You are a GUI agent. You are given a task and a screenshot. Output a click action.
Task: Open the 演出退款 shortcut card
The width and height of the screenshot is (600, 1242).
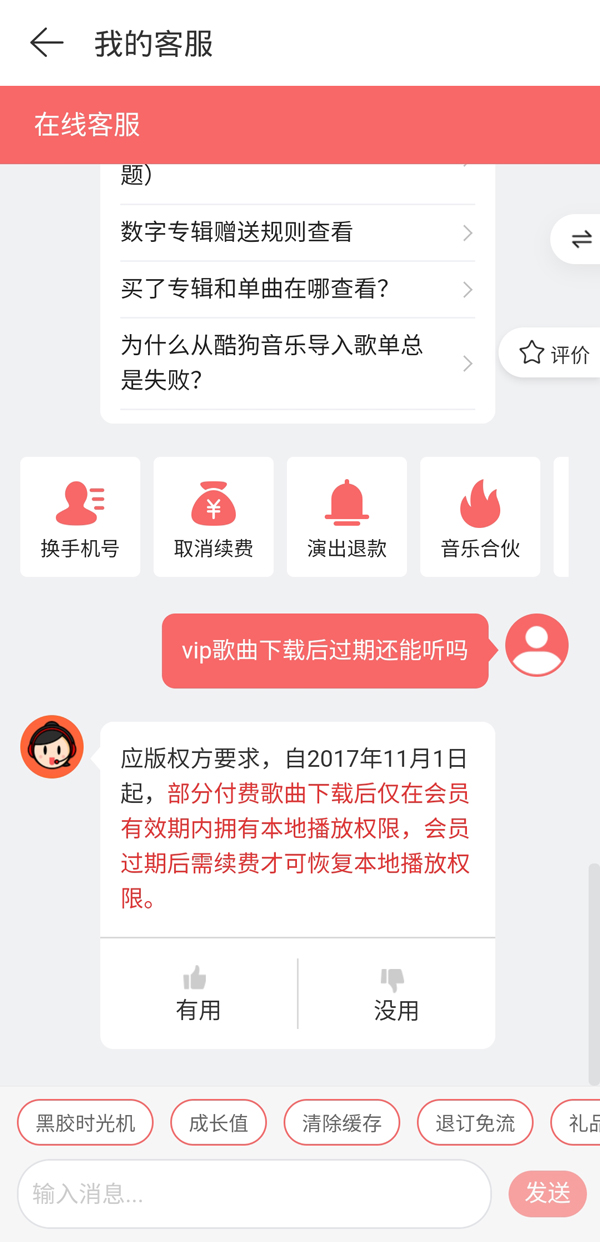[x=346, y=517]
